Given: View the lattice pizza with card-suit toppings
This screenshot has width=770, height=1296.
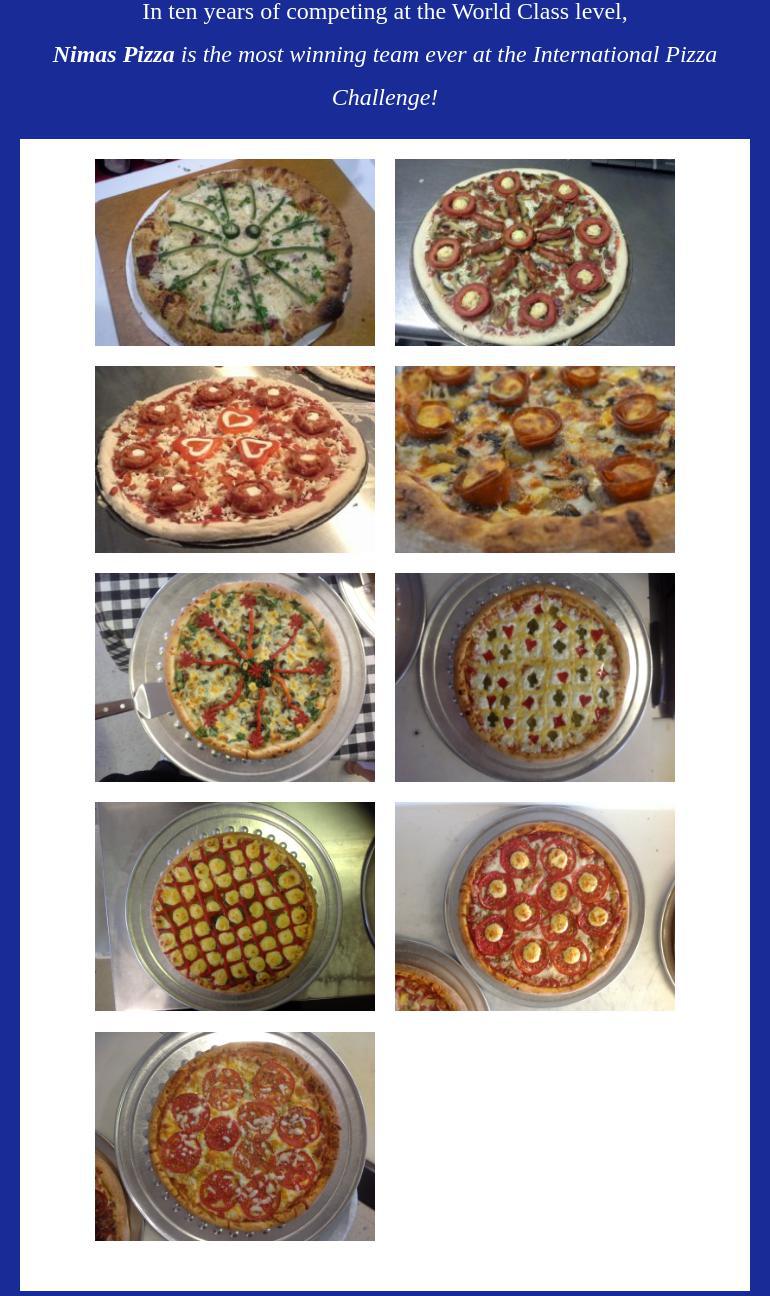Looking at the screenshot, I should (534, 677).
